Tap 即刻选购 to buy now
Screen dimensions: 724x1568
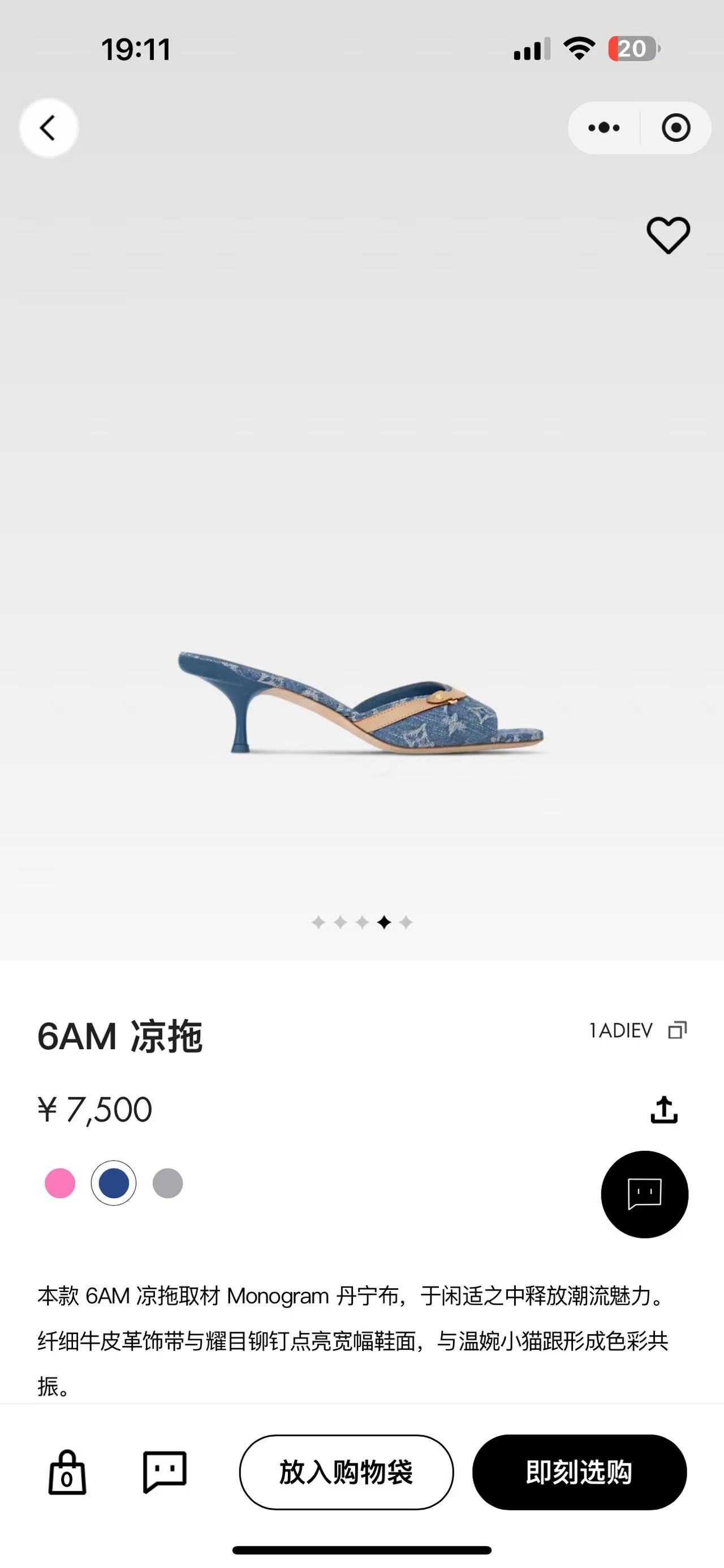(x=579, y=1472)
